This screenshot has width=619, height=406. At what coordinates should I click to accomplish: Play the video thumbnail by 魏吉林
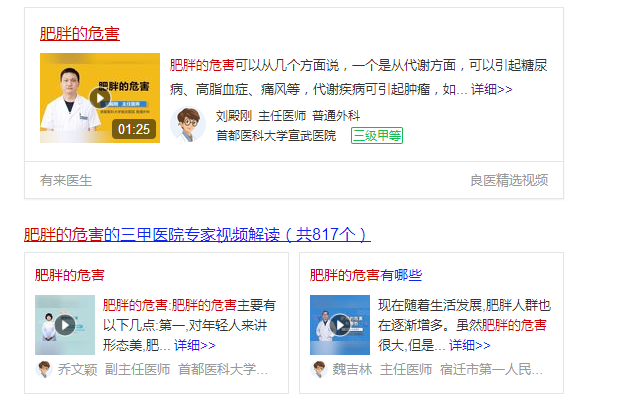tap(339, 325)
